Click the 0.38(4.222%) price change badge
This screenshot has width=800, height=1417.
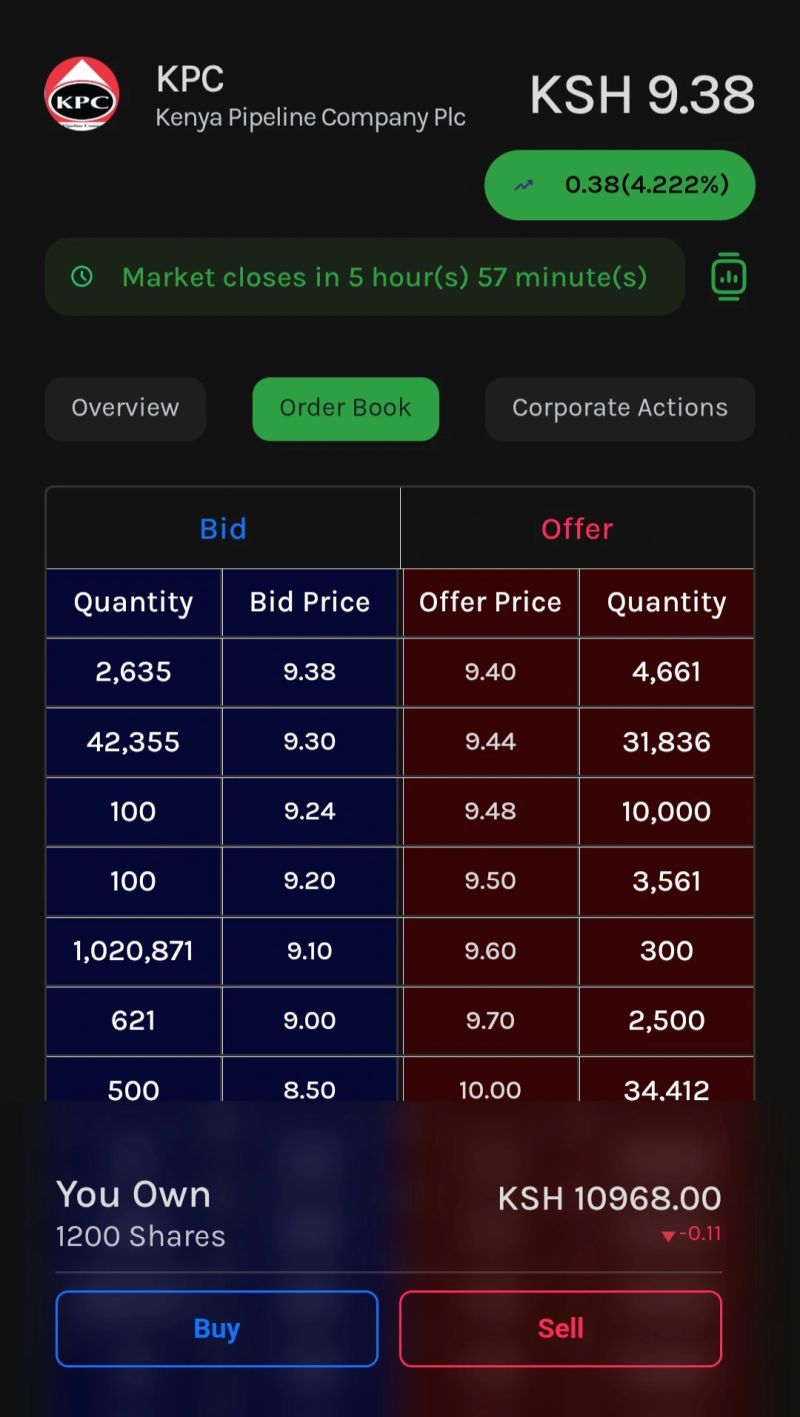[x=618, y=184]
